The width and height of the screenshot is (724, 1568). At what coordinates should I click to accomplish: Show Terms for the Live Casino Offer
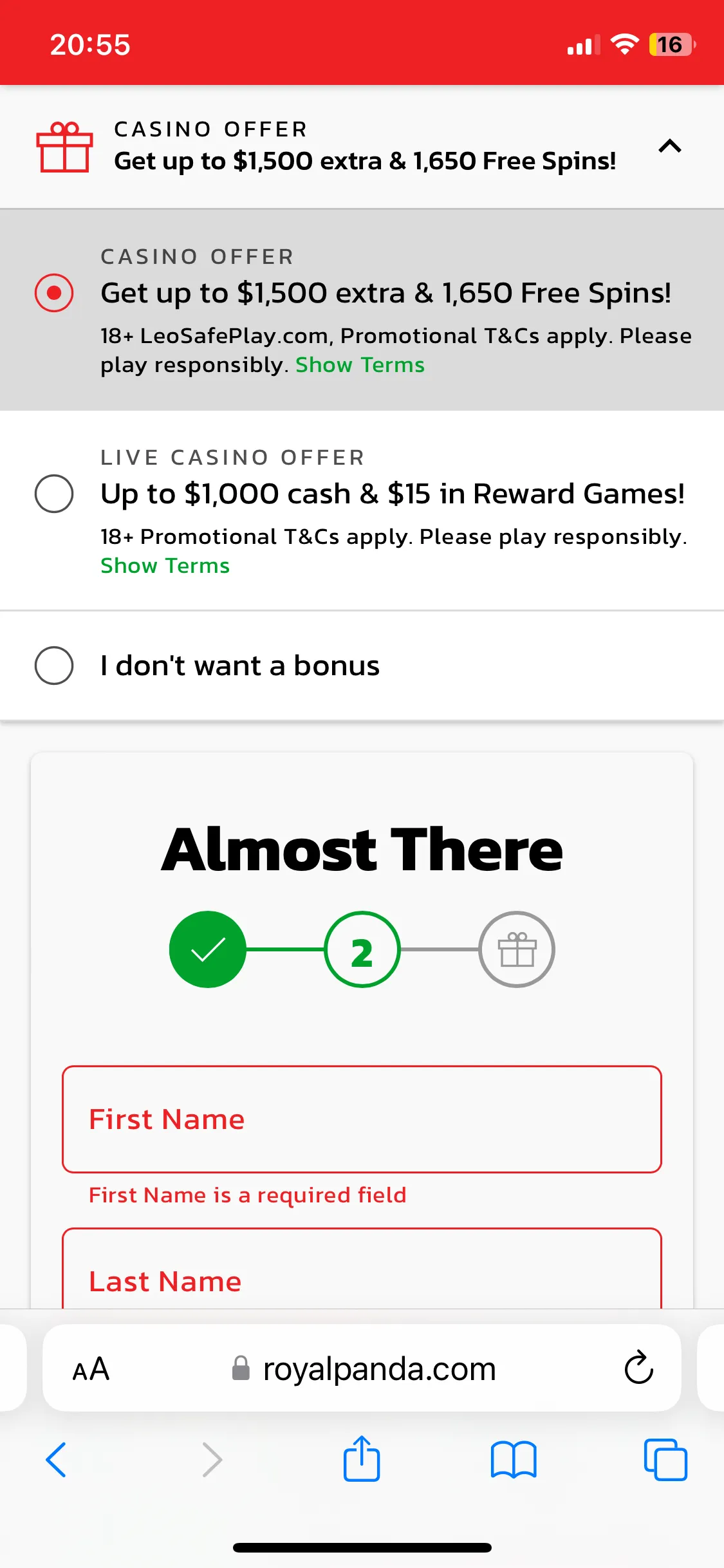[165, 566]
